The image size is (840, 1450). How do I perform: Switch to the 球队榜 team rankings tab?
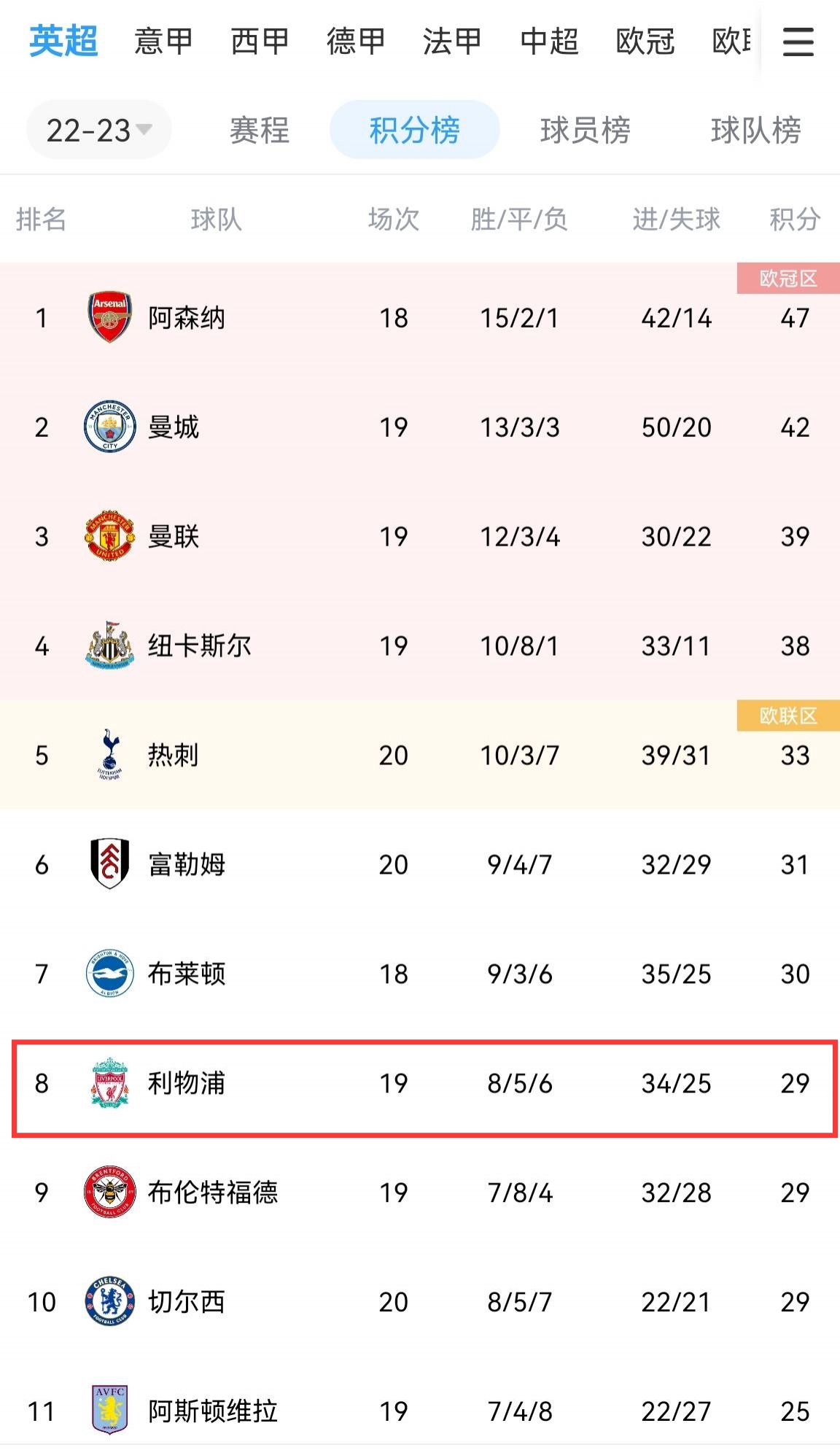pyautogui.click(x=756, y=131)
